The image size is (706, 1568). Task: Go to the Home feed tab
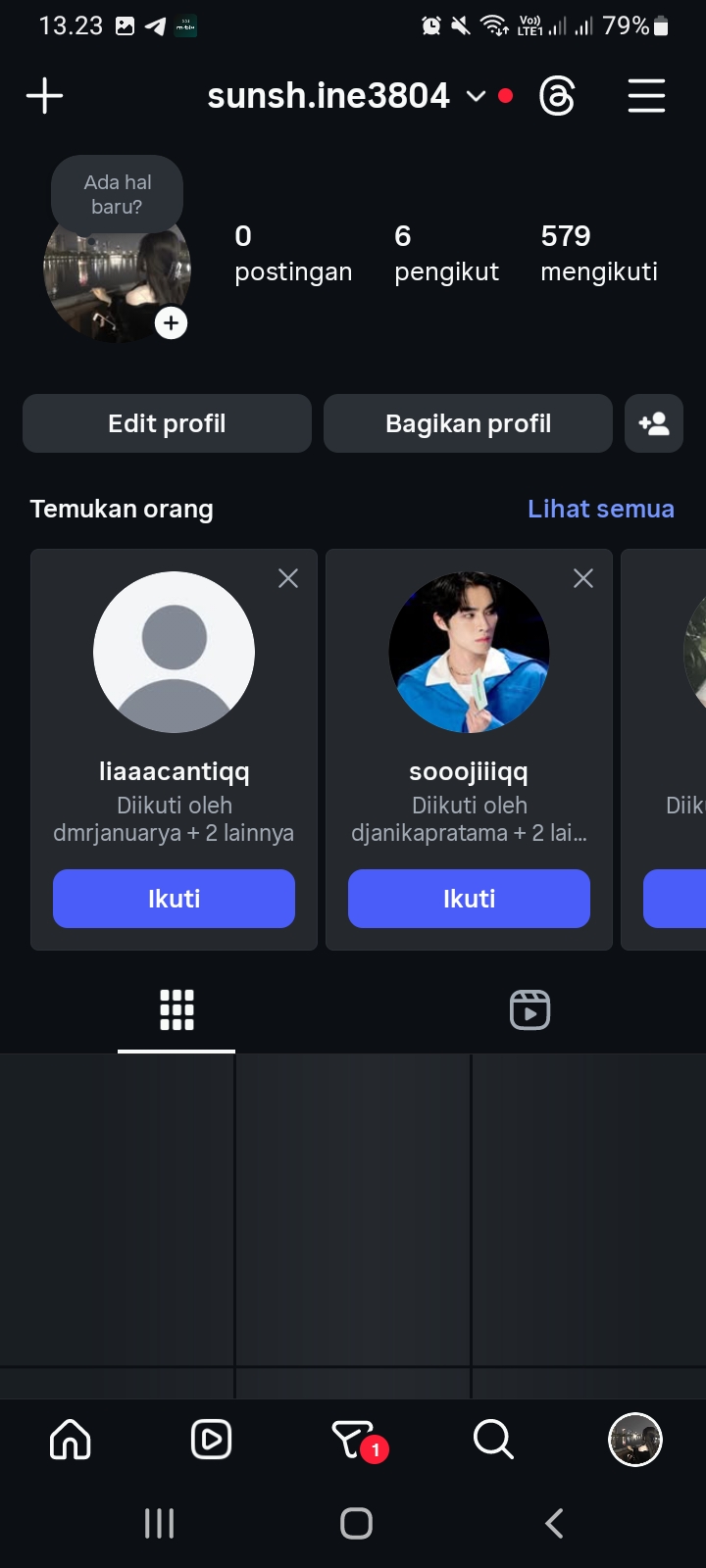point(71,1440)
